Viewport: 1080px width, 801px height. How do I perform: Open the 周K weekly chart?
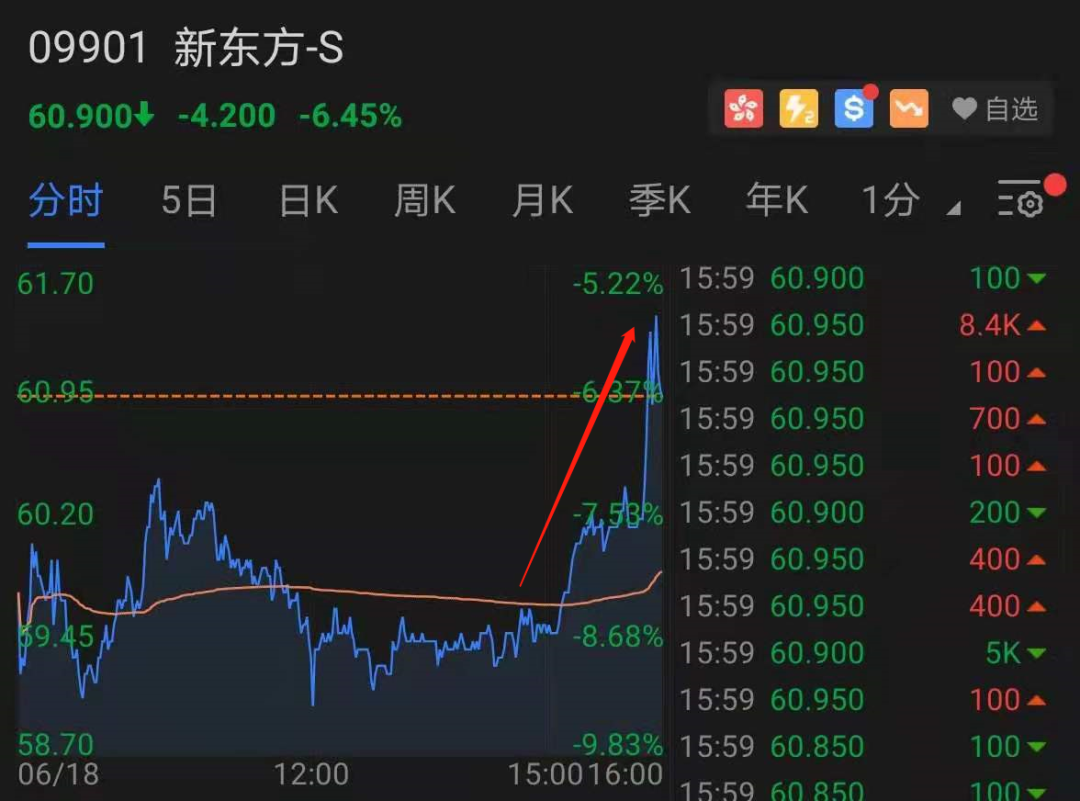(425, 202)
